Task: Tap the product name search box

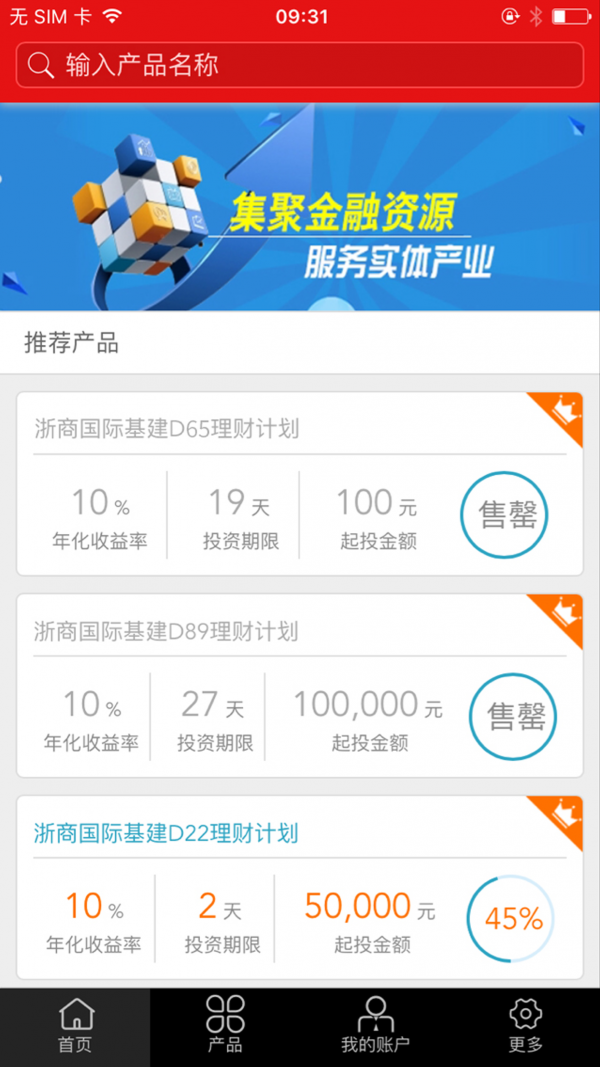Action: [x=300, y=66]
